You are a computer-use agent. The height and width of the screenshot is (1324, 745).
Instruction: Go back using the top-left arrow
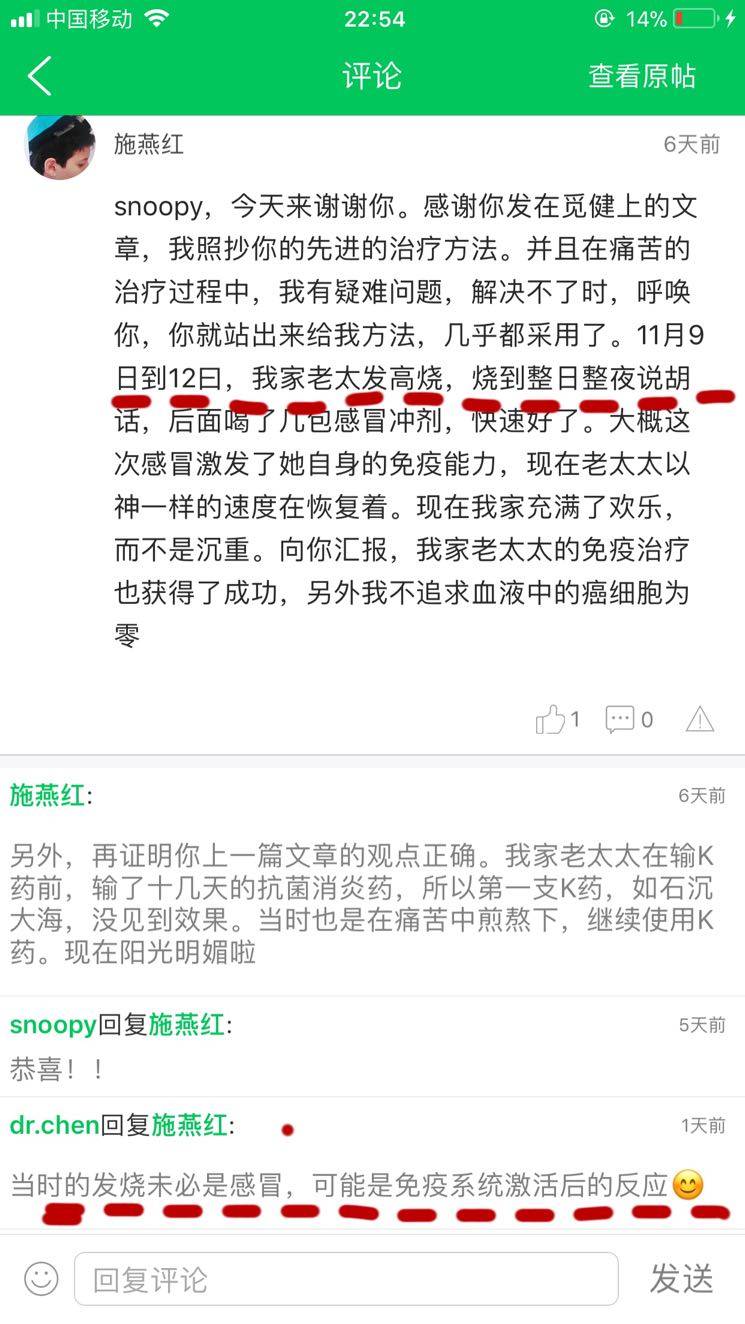click(40, 76)
